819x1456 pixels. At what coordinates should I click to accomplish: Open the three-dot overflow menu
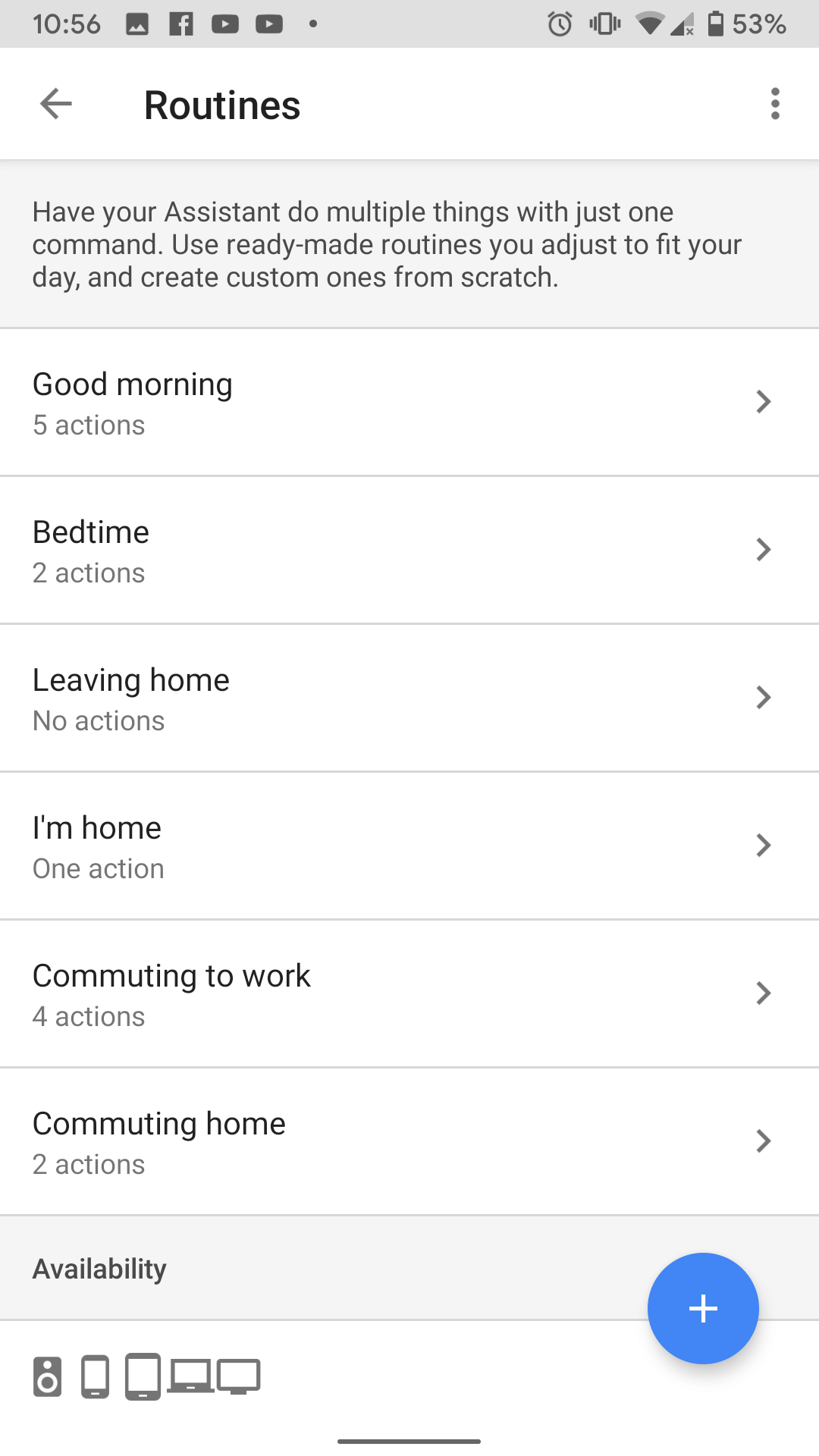point(774,104)
